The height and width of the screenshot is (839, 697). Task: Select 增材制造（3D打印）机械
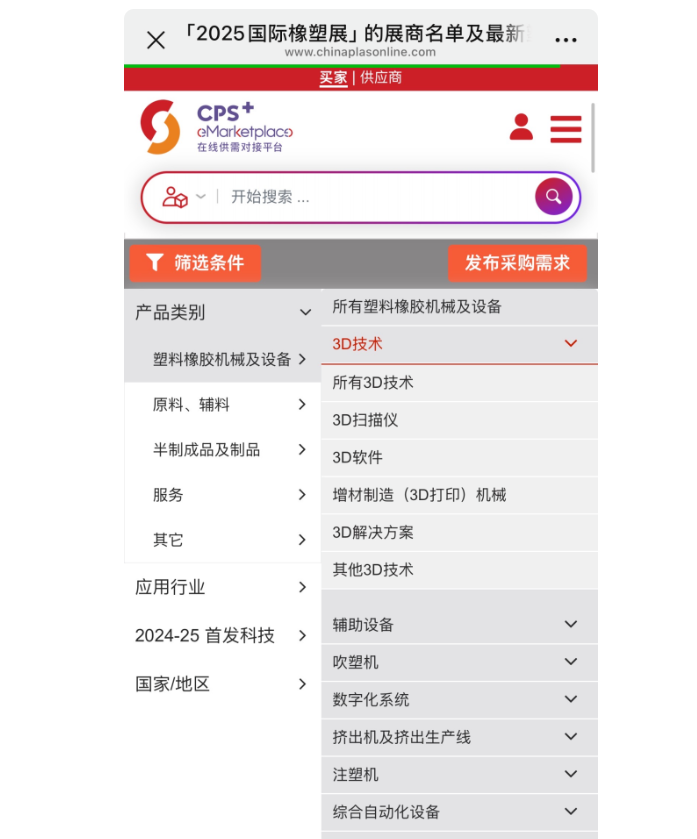click(x=420, y=495)
